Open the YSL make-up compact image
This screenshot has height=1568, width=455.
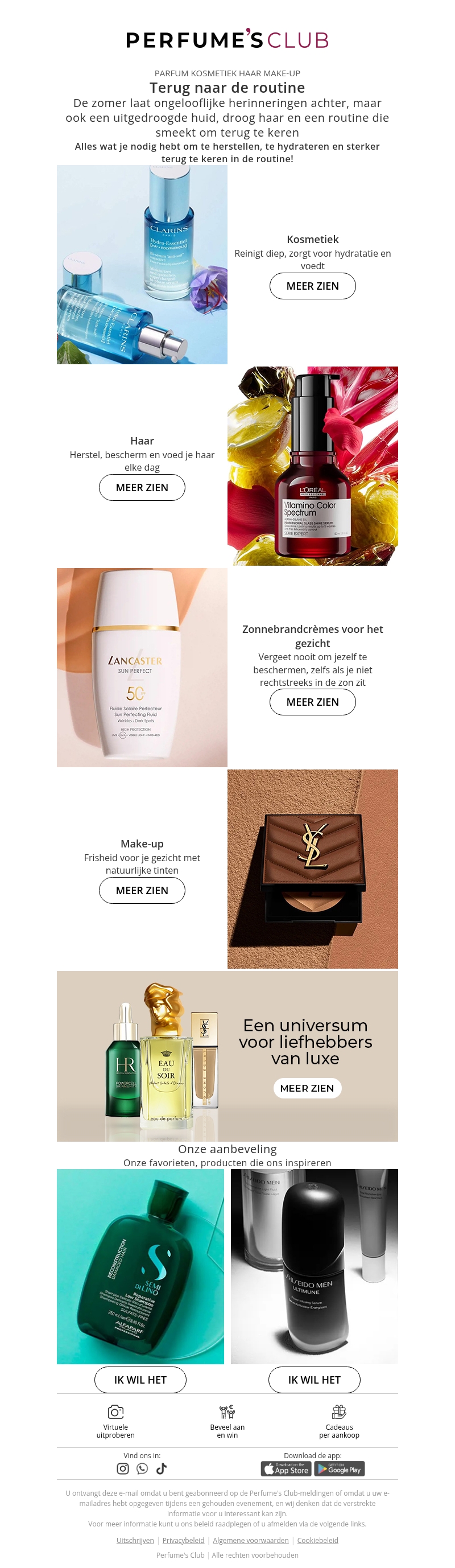[x=313, y=869]
